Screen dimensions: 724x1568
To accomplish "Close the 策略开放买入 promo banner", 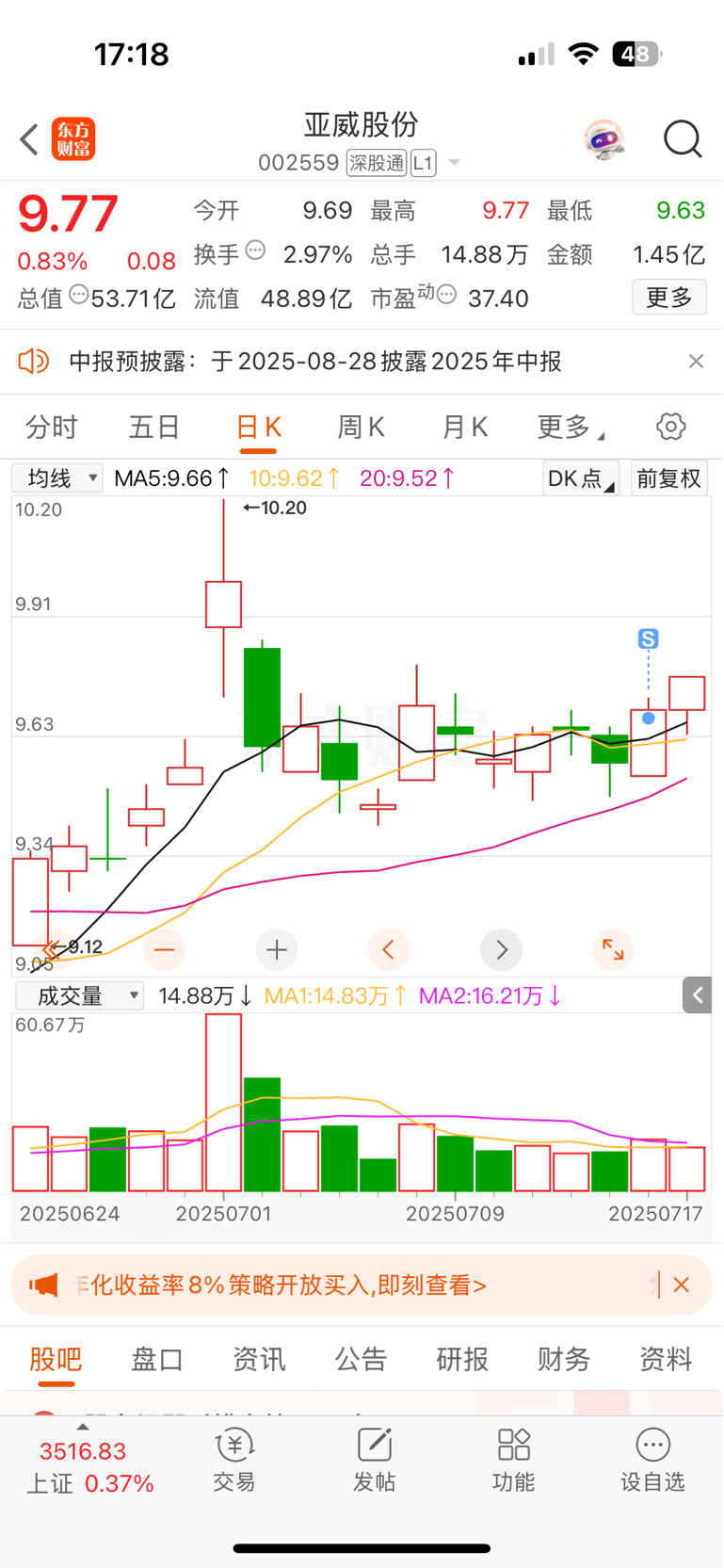I will coord(683,1285).
